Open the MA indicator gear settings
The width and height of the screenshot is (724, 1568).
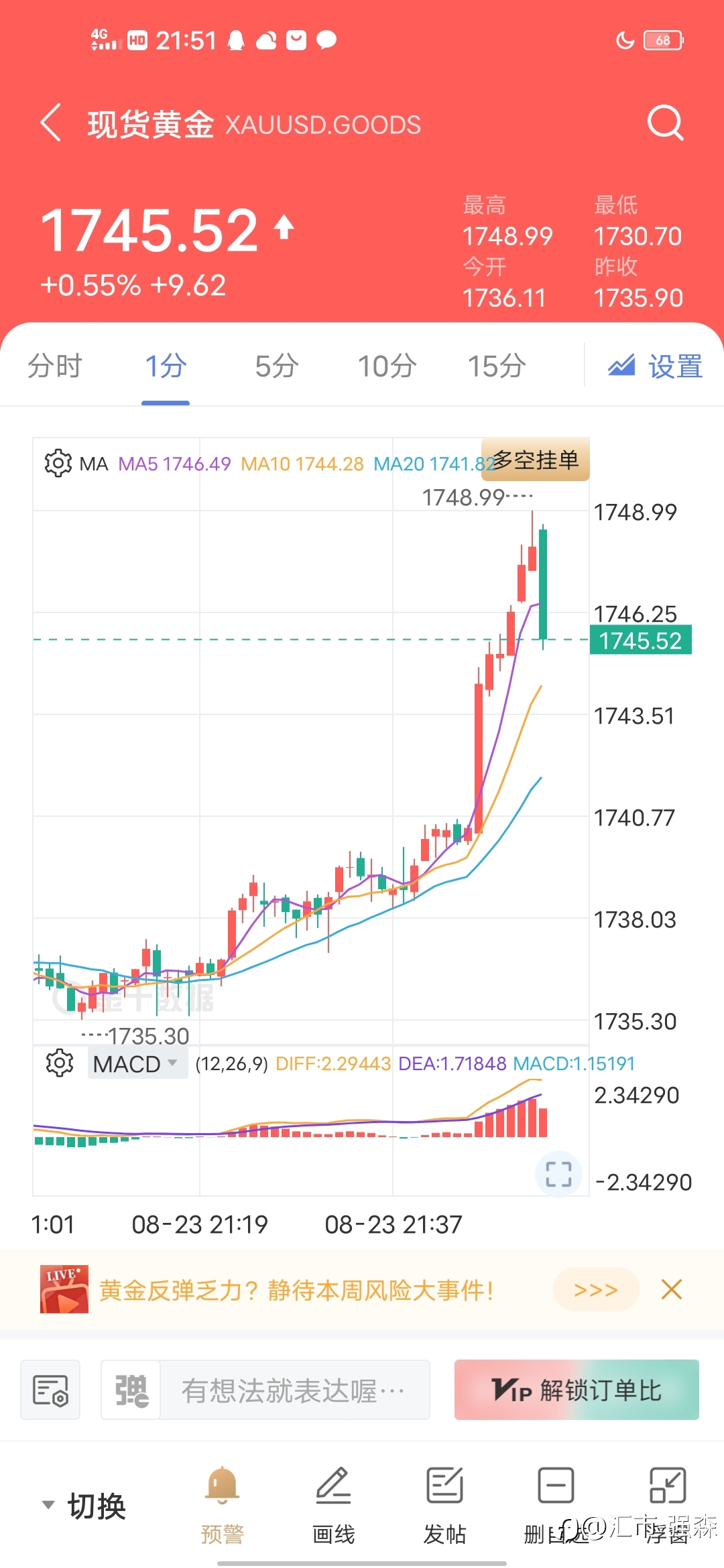click(58, 463)
